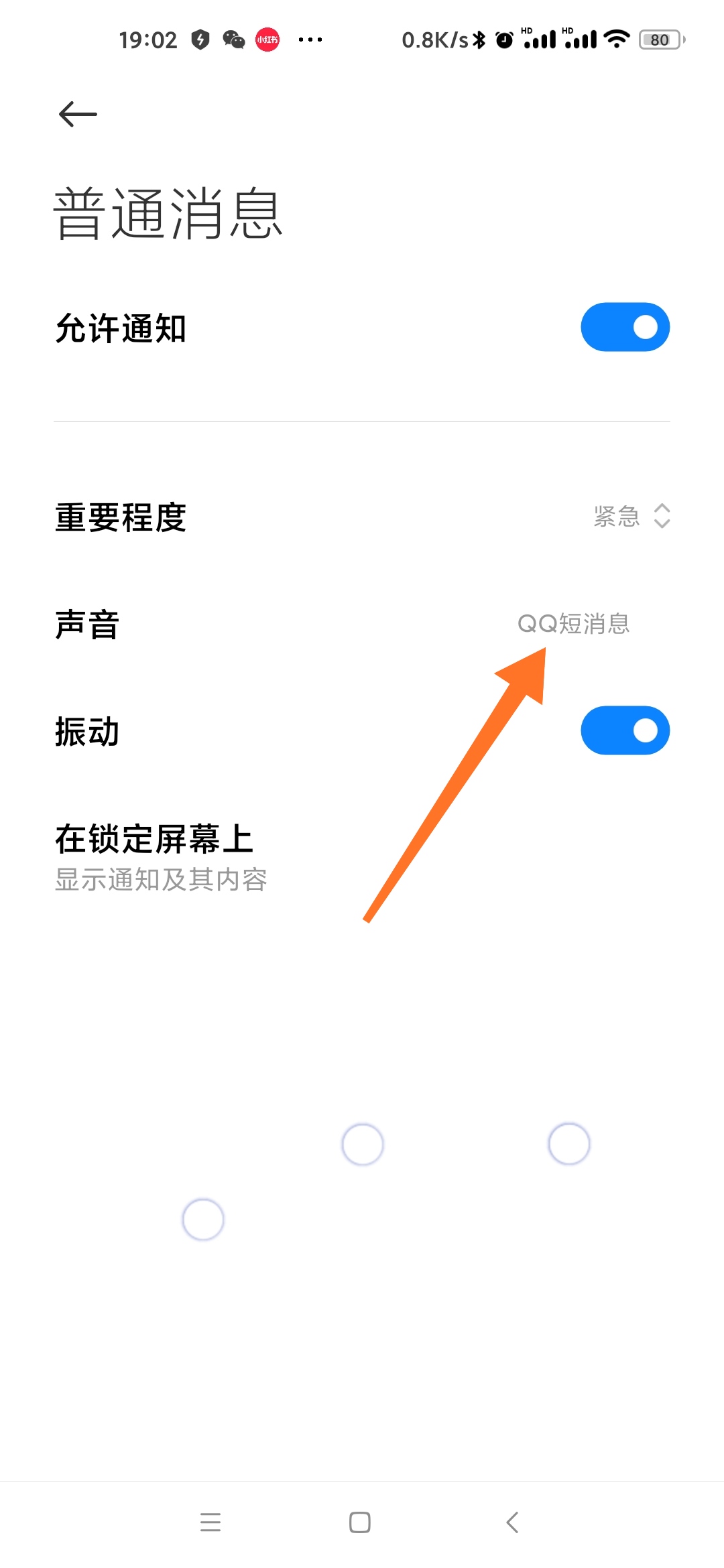The image size is (724, 1568).
Task: Disable the 允许通知 notification switch
Action: point(625,326)
